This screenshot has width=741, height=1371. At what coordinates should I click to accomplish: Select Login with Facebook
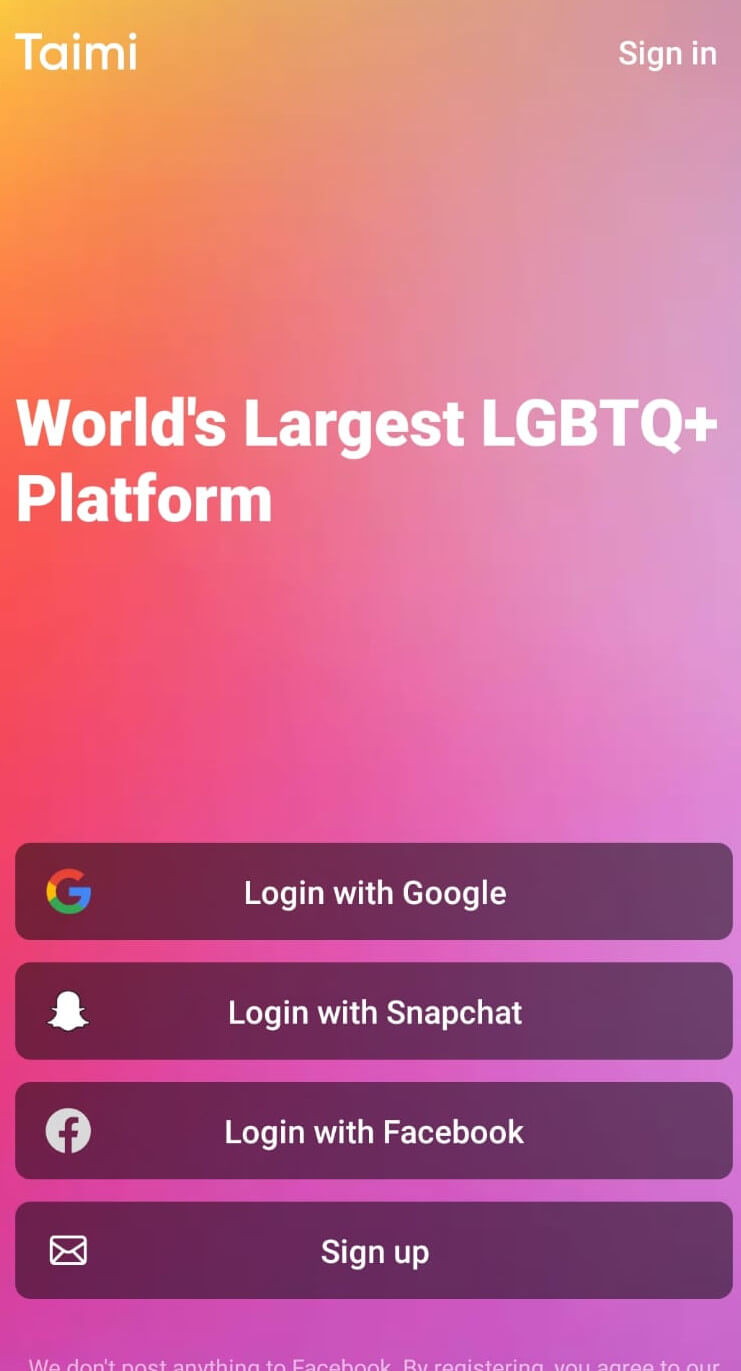(374, 1131)
